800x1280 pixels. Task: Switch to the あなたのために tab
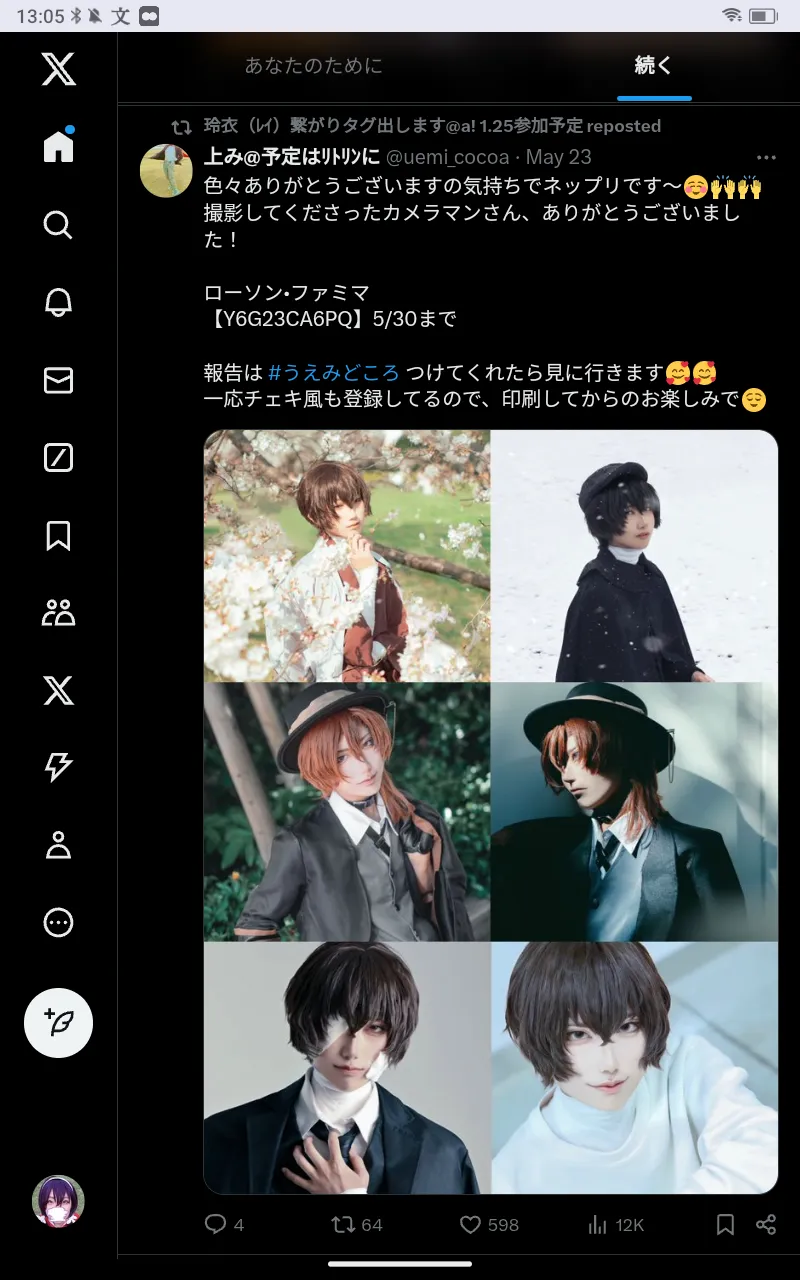[x=313, y=66]
